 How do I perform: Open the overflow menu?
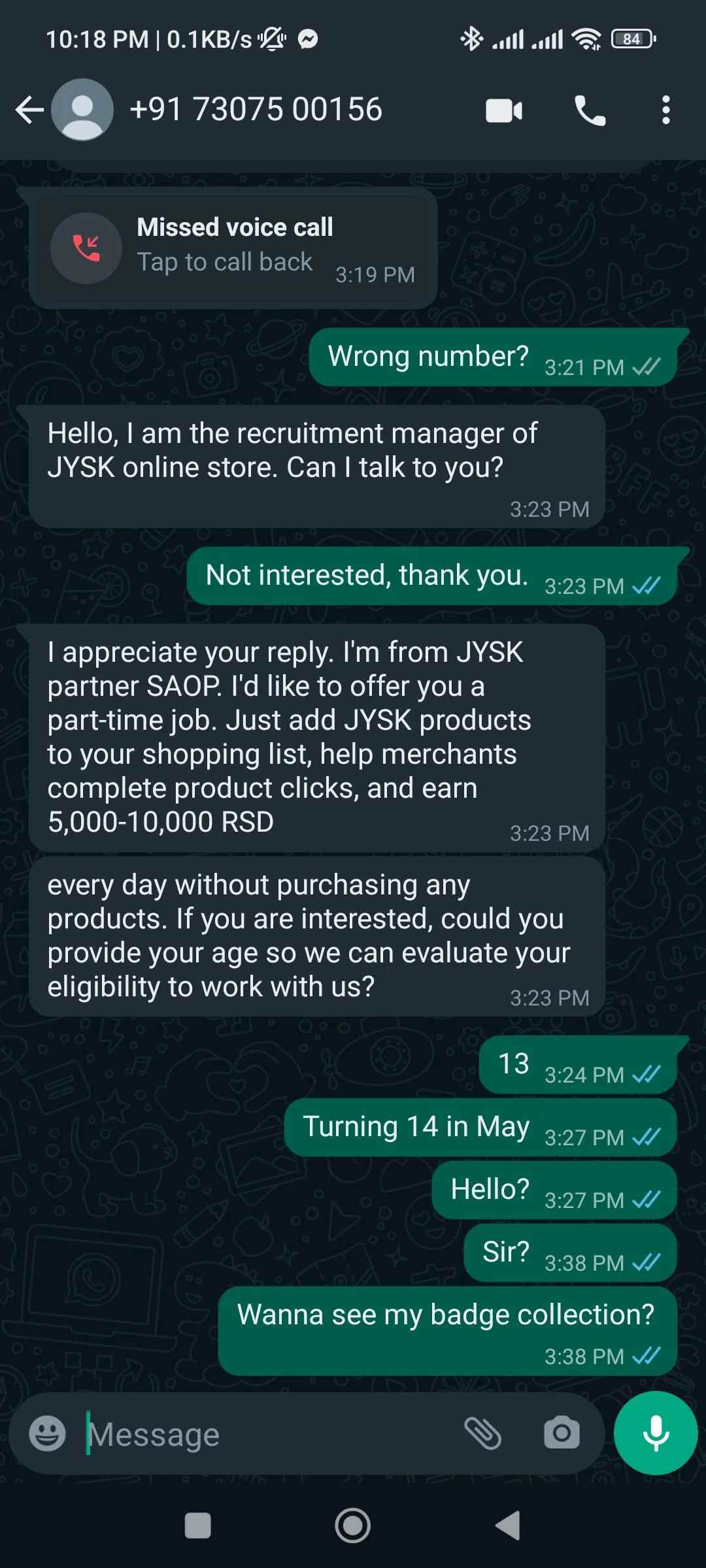tap(665, 110)
